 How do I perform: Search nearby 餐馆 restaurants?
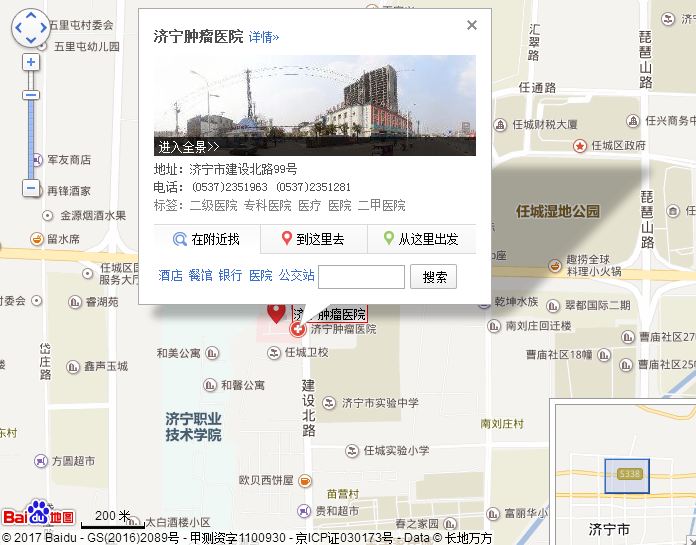[x=201, y=275]
